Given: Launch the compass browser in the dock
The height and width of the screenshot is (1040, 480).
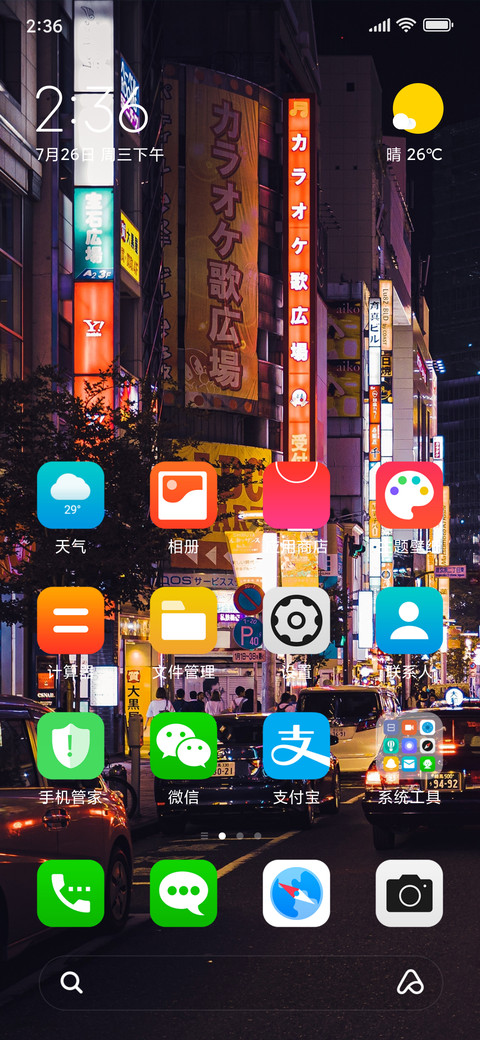Looking at the screenshot, I should click(x=296, y=893).
